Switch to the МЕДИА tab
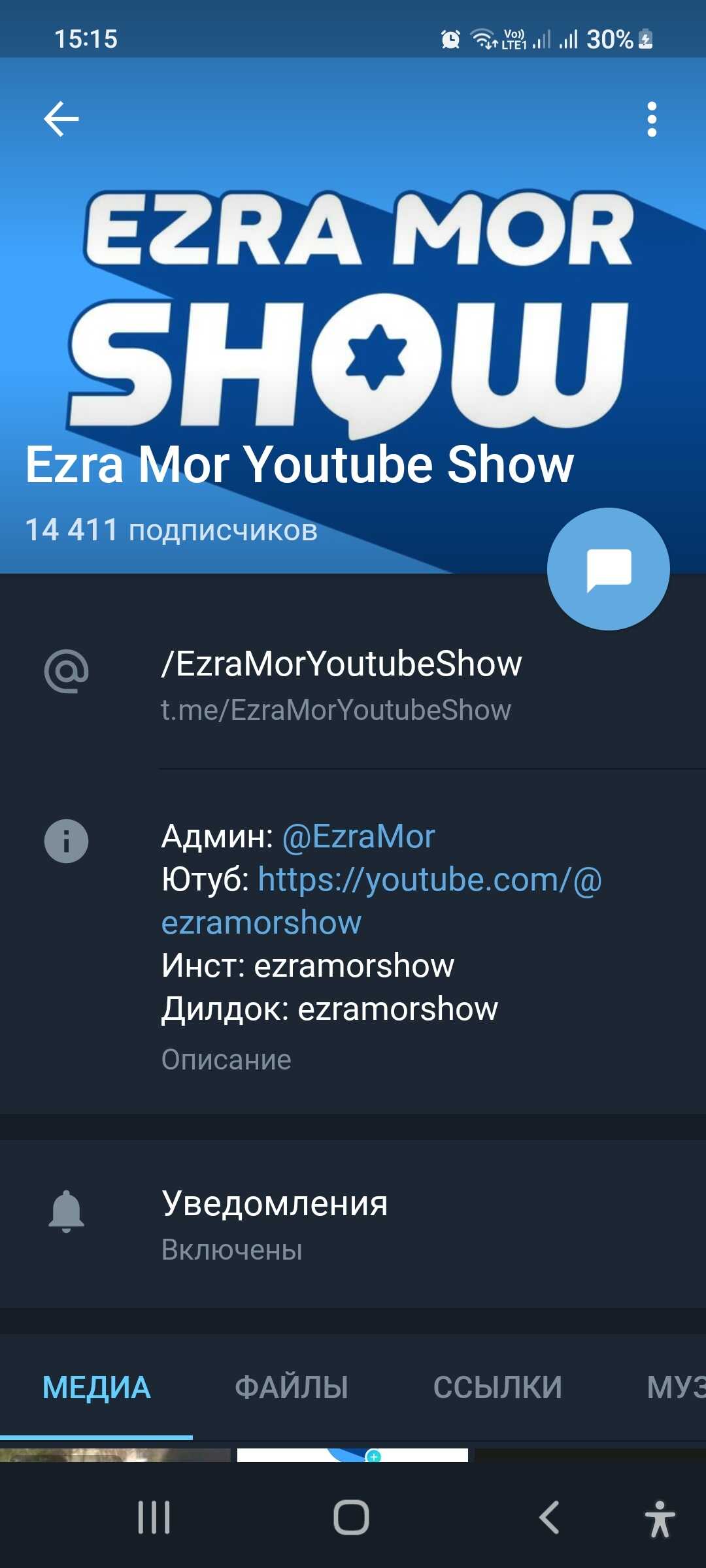This screenshot has width=706, height=1568. point(96,1388)
